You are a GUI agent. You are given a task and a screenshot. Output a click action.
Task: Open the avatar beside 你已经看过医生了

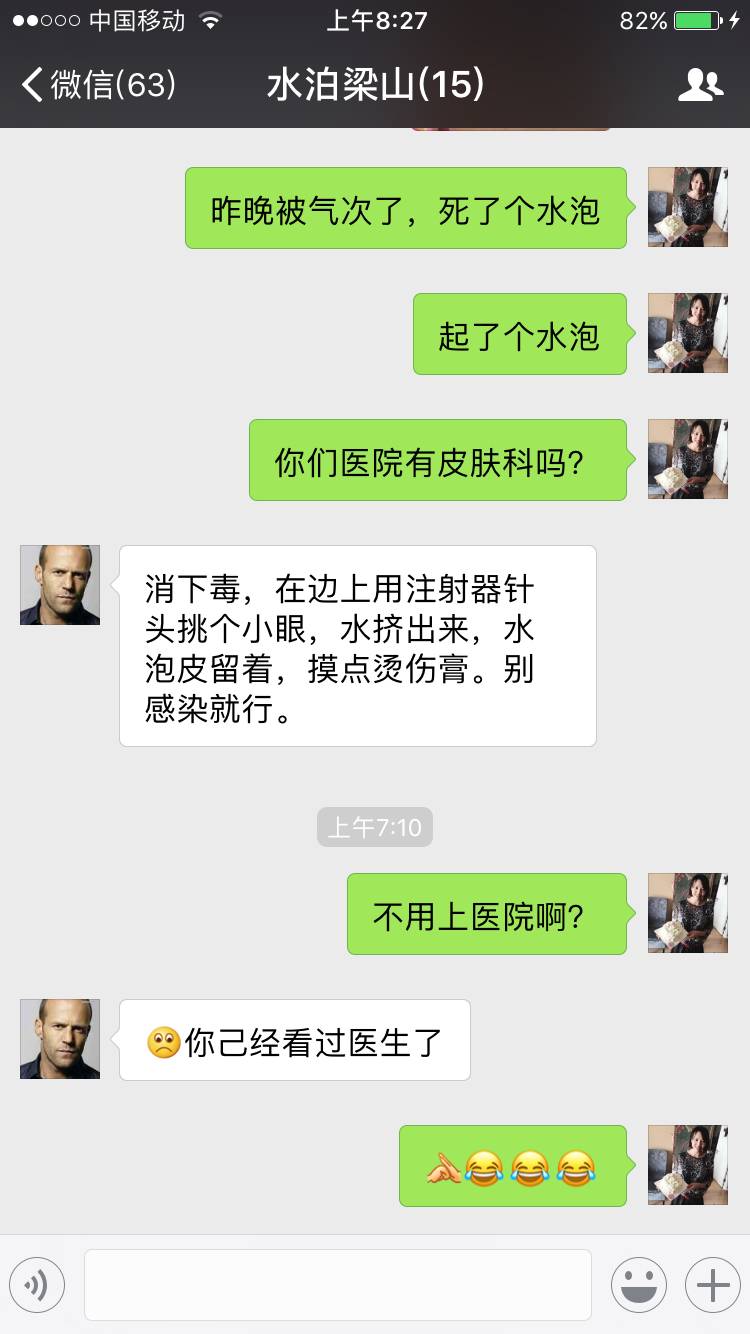pos(60,1039)
